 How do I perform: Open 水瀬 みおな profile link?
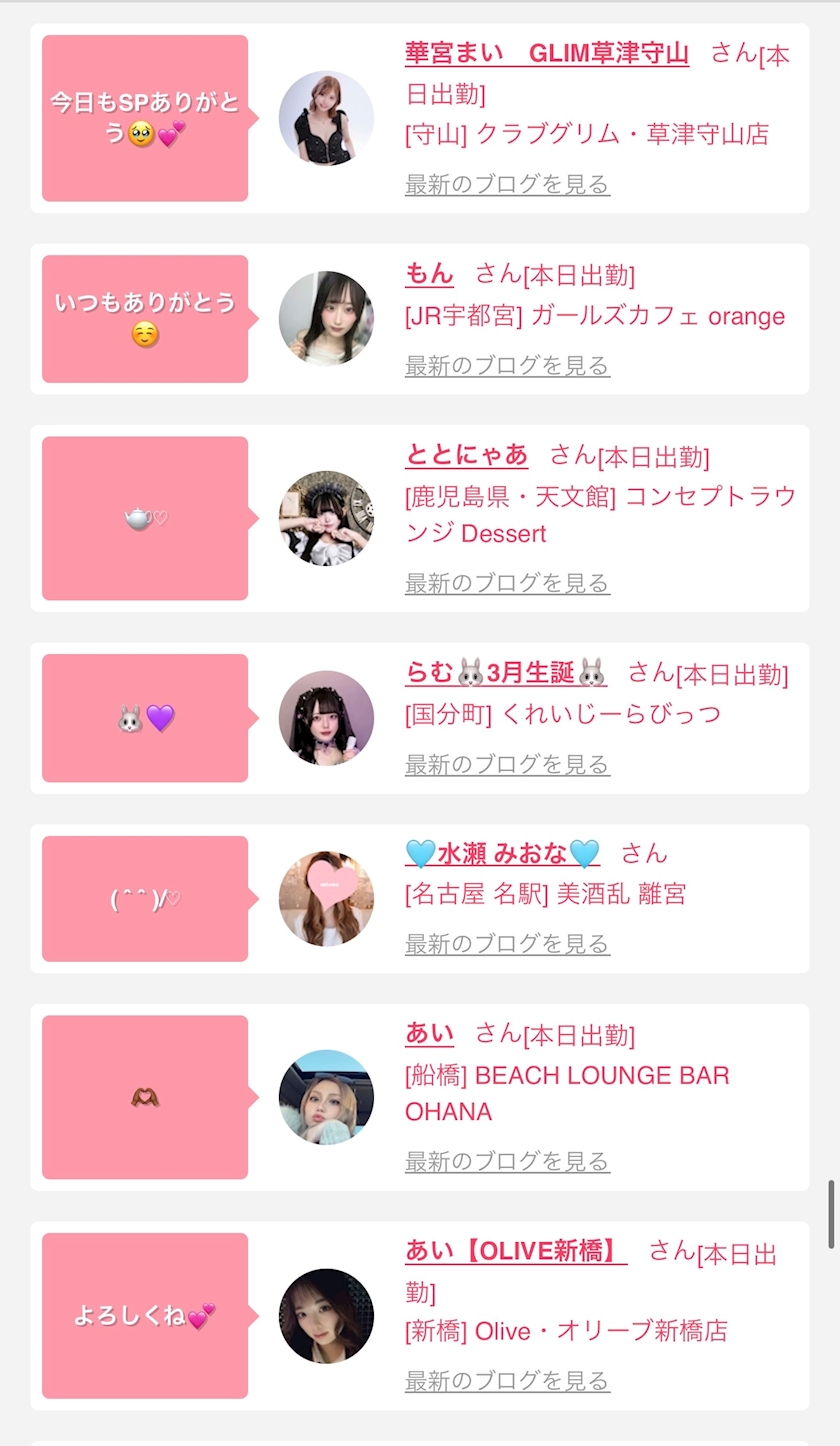(502, 853)
